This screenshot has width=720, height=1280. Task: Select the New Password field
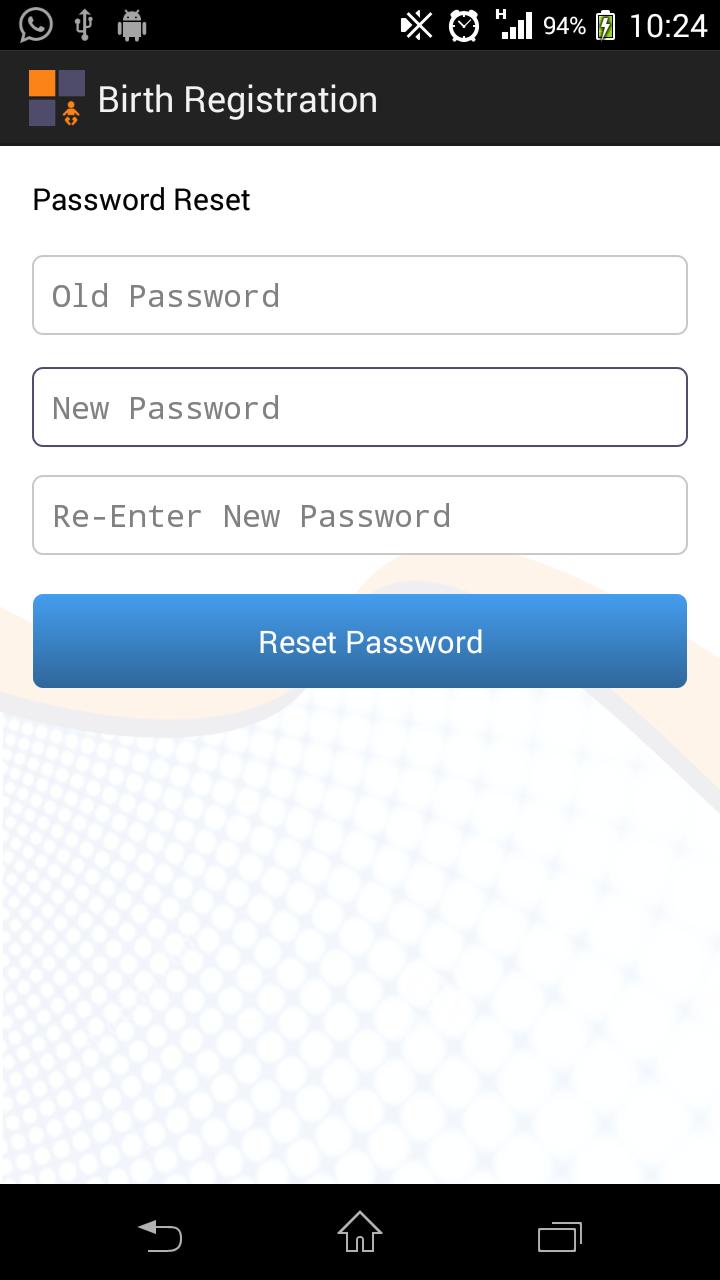point(360,408)
